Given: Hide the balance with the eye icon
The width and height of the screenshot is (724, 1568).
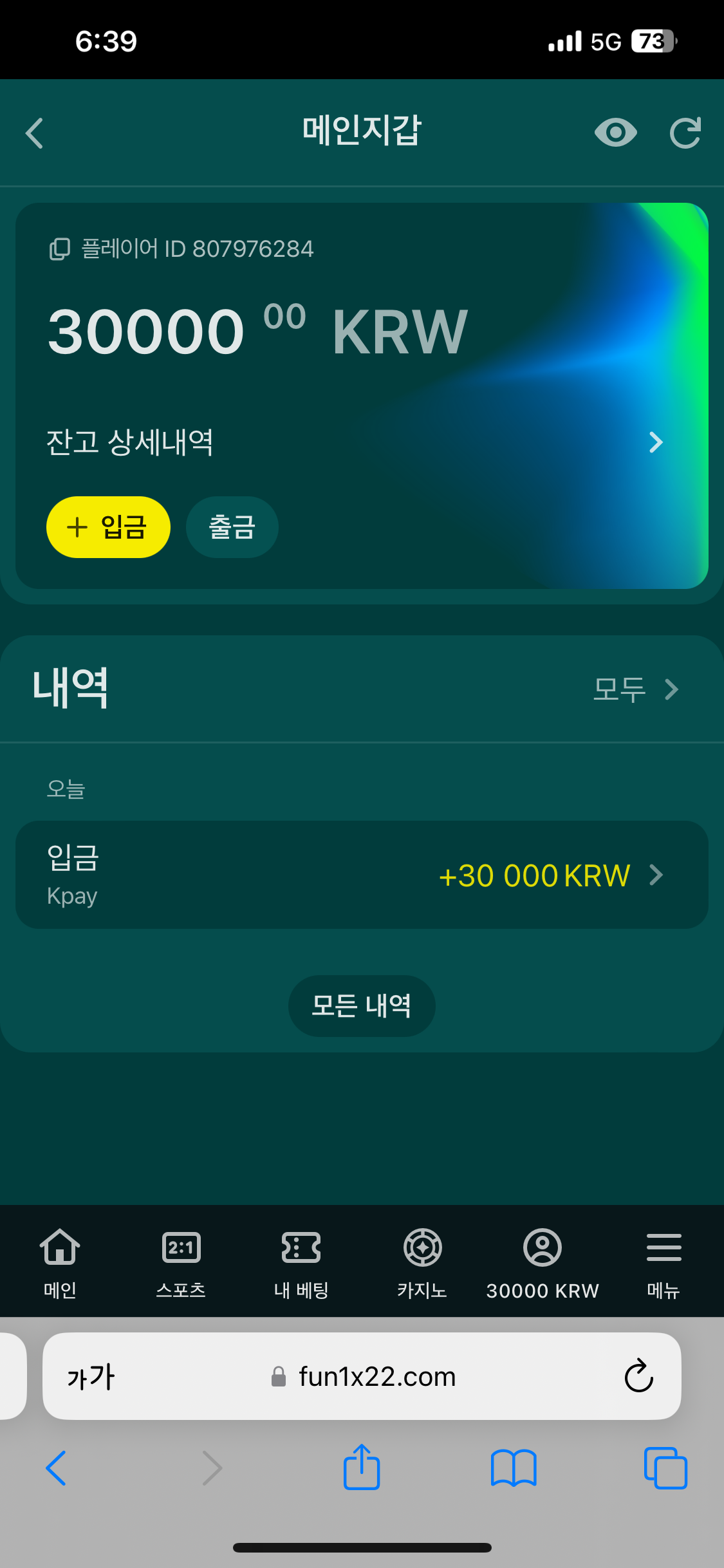Looking at the screenshot, I should pos(615,133).
